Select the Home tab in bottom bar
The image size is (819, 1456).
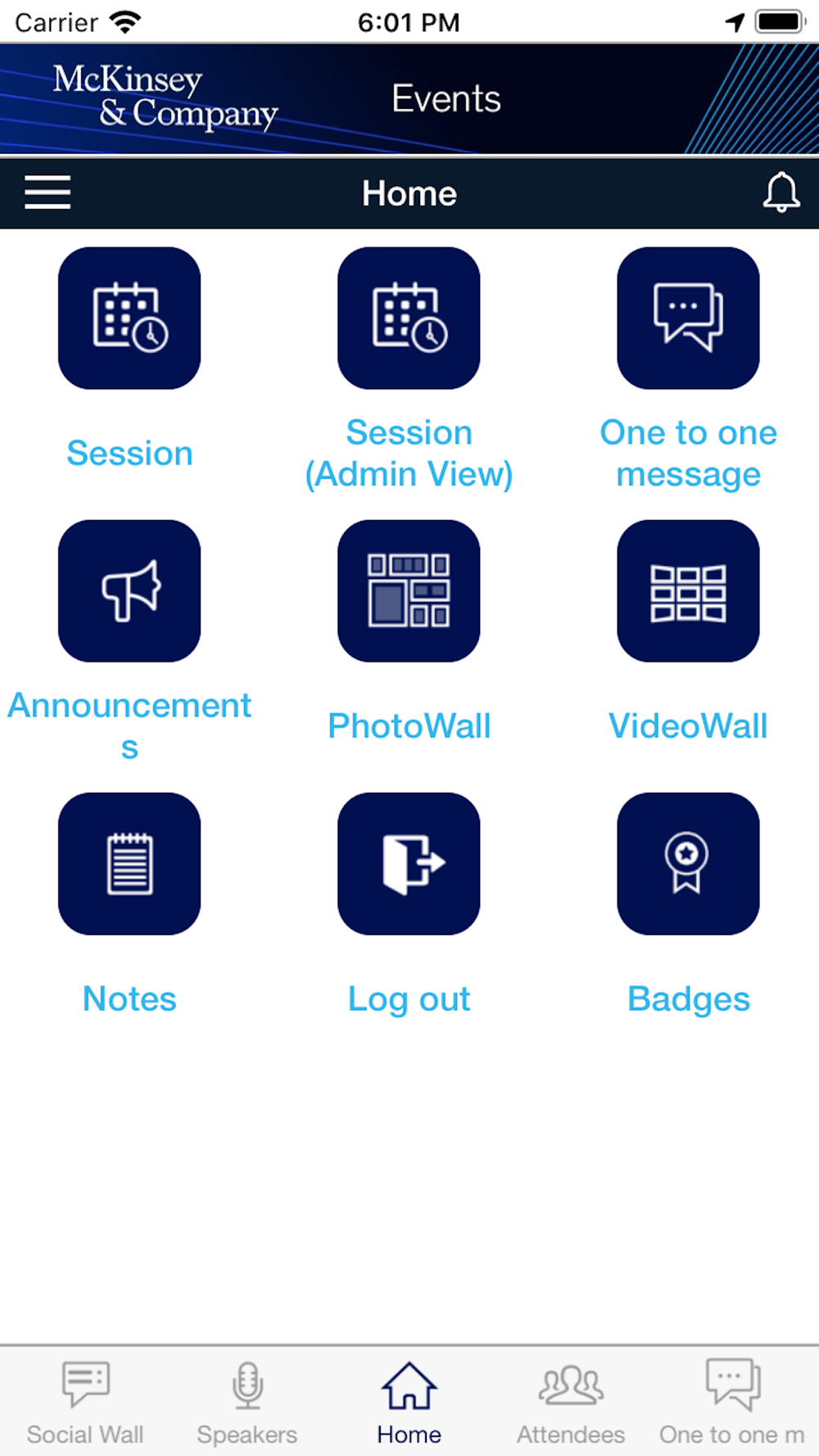click(409, 1403)
